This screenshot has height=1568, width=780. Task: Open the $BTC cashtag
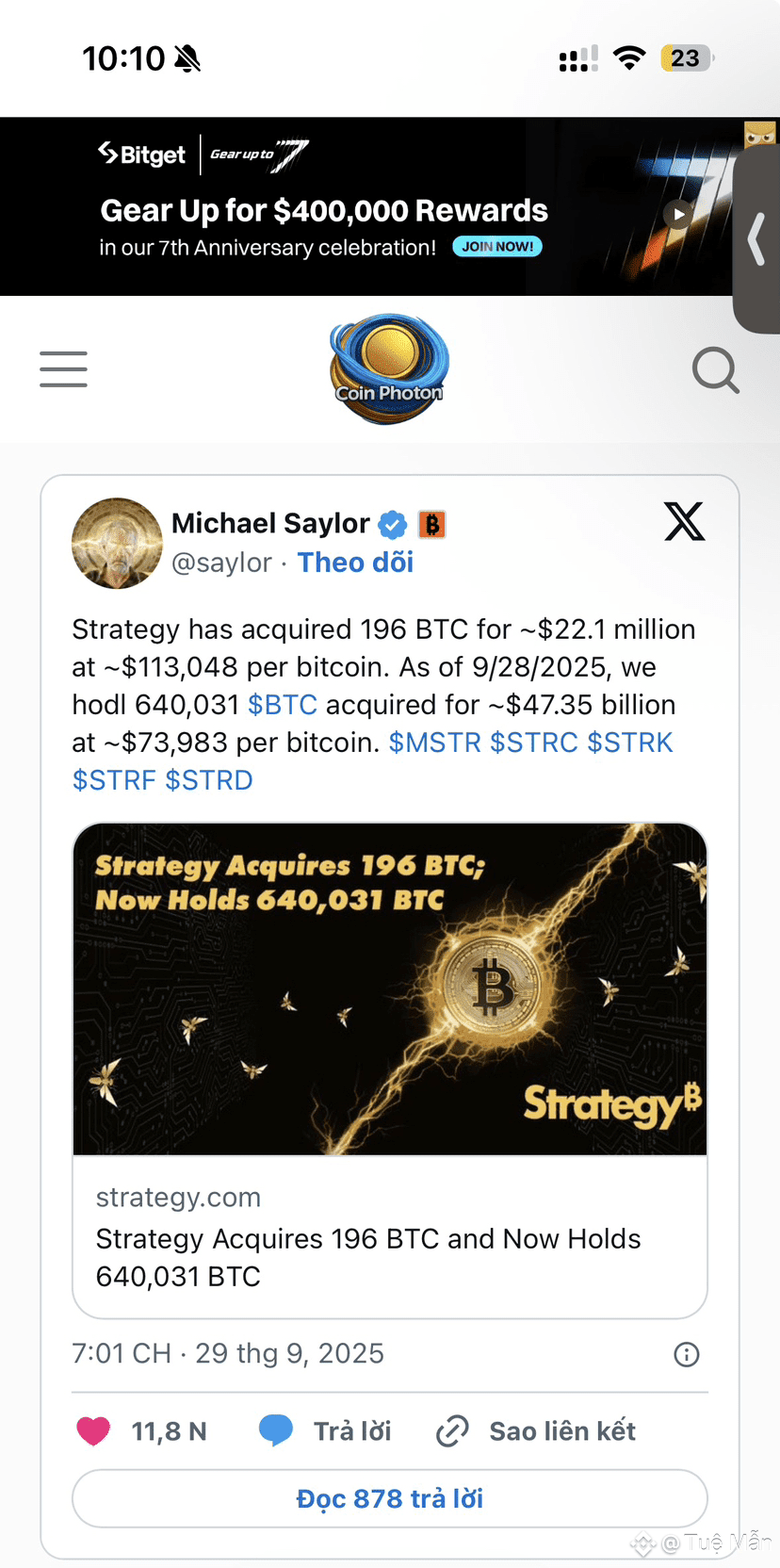pos(283,705)
